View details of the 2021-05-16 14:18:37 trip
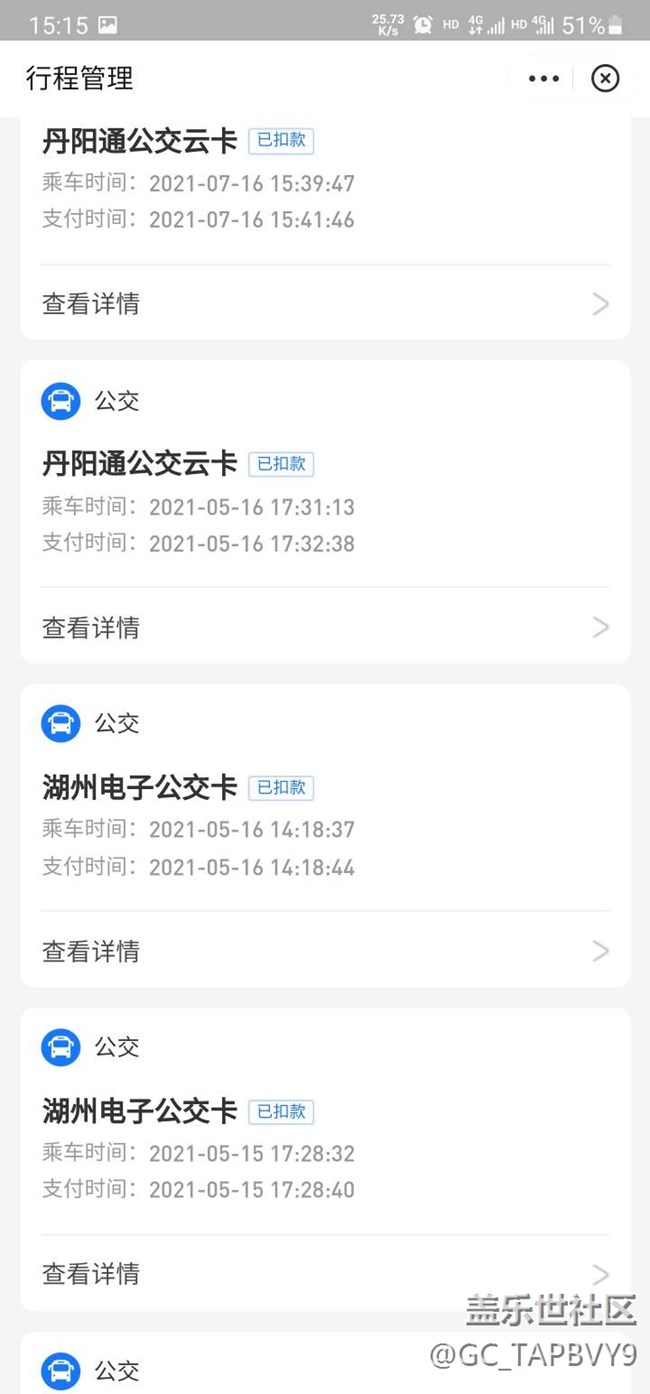 (325, 950)
